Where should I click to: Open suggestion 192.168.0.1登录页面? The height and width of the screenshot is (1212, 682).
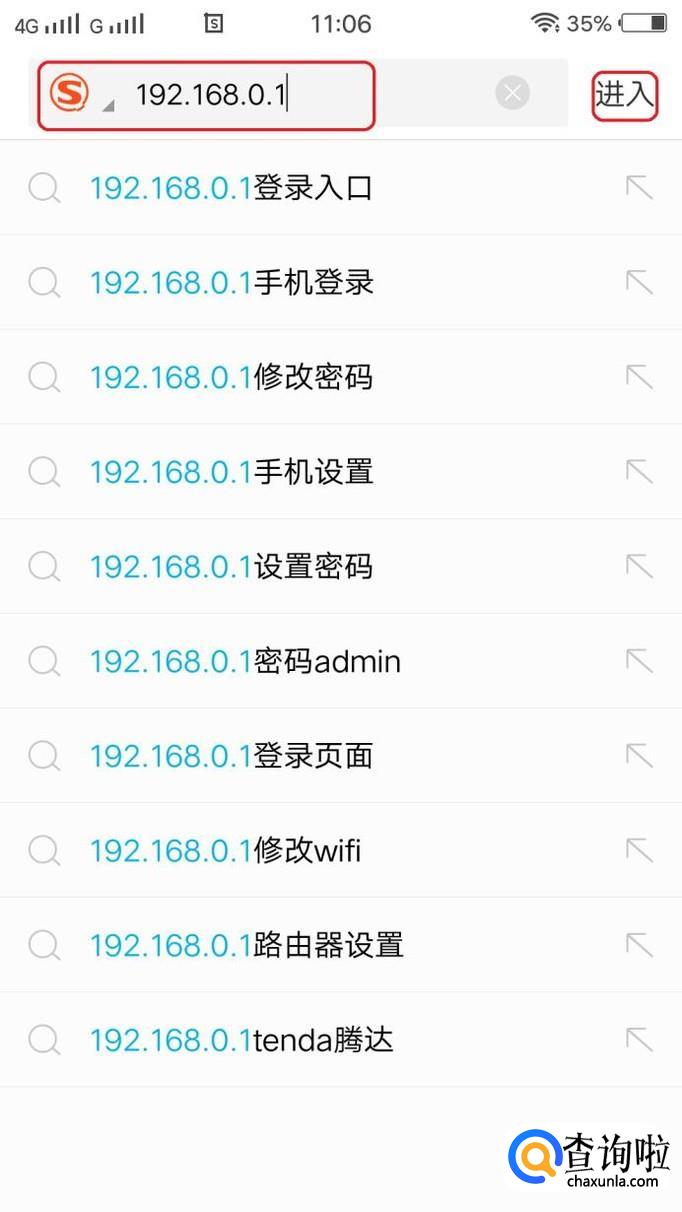(231, 755)
